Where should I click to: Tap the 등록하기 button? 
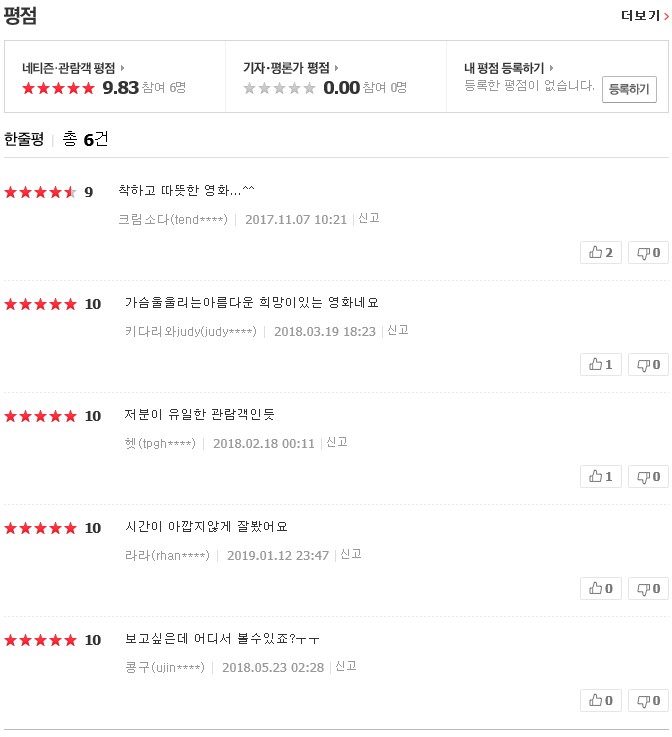click(629, 89)
